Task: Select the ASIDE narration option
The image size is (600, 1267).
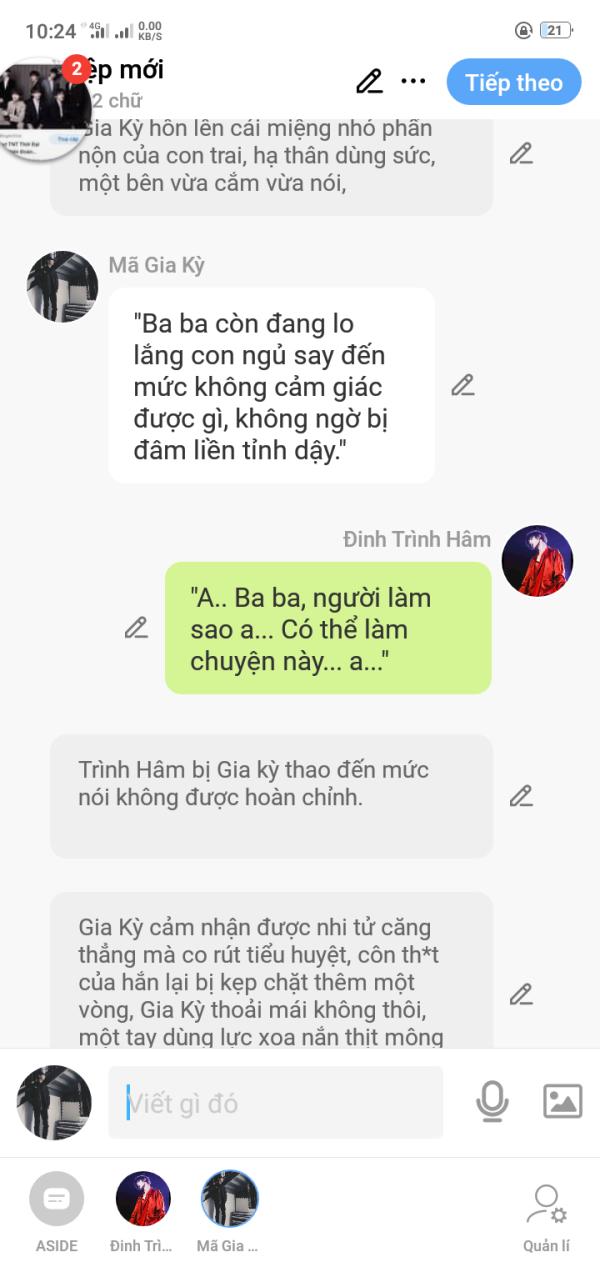Action: pos(57,1199)
